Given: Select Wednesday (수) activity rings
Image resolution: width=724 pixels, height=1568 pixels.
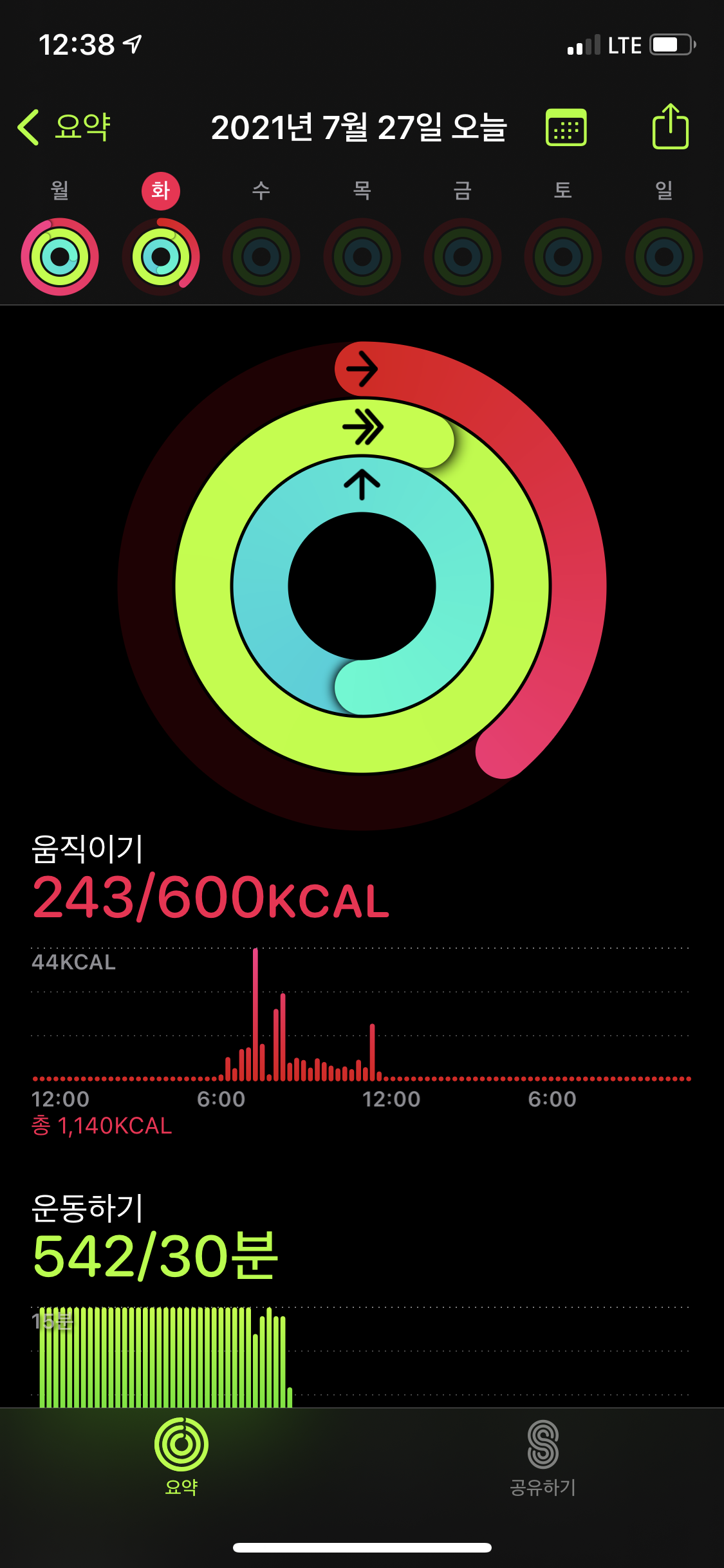Looking at the screenshot, I should click(261, 256).
